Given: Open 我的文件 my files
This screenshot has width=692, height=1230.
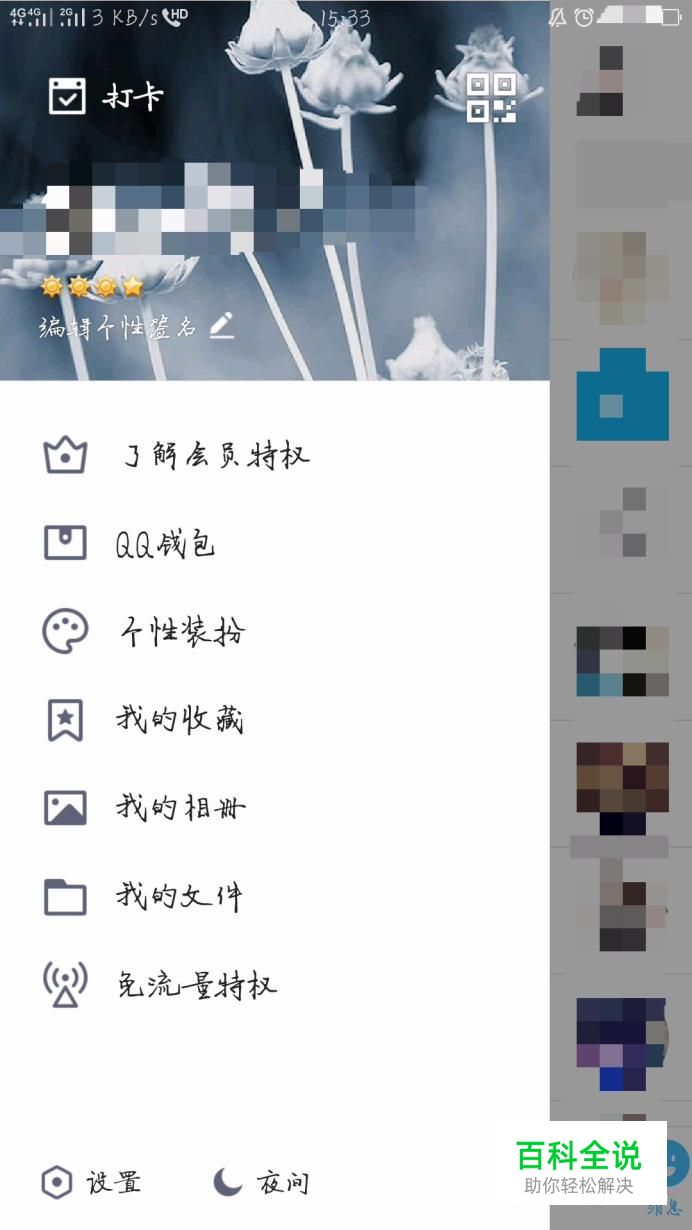Looking at the screenshot, I should (178, 897).
